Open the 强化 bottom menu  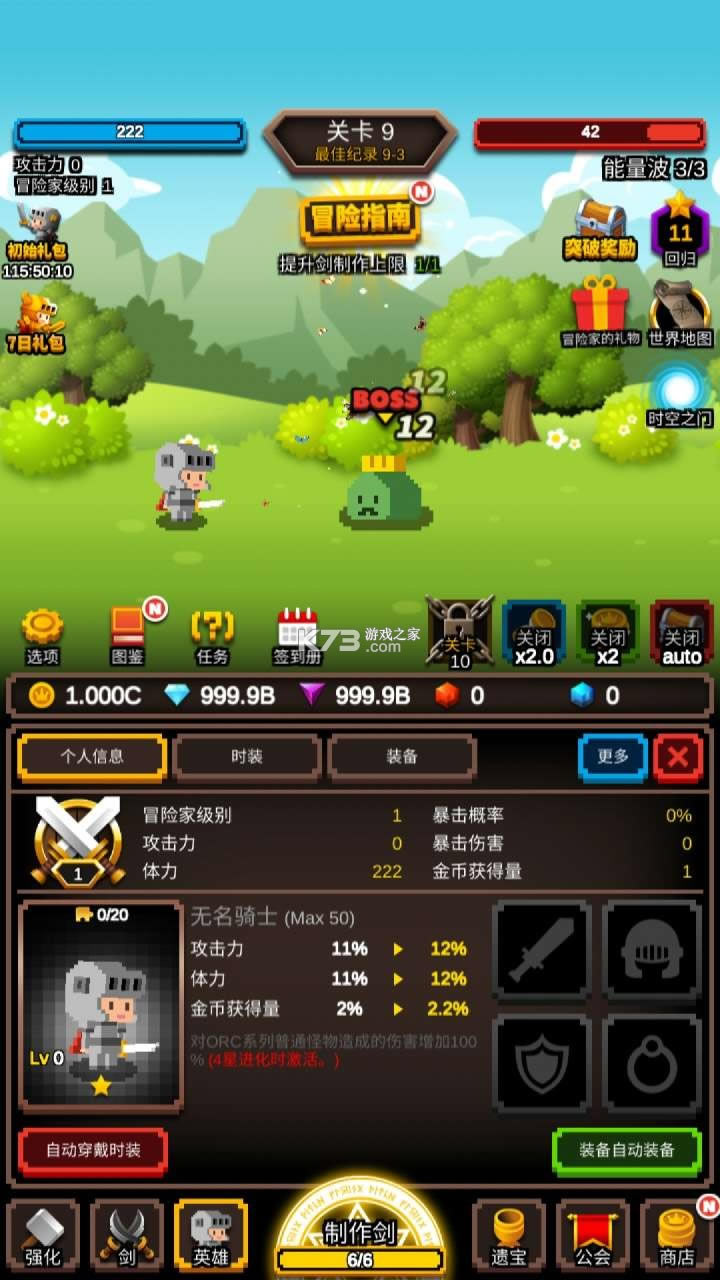(43, 1236)
